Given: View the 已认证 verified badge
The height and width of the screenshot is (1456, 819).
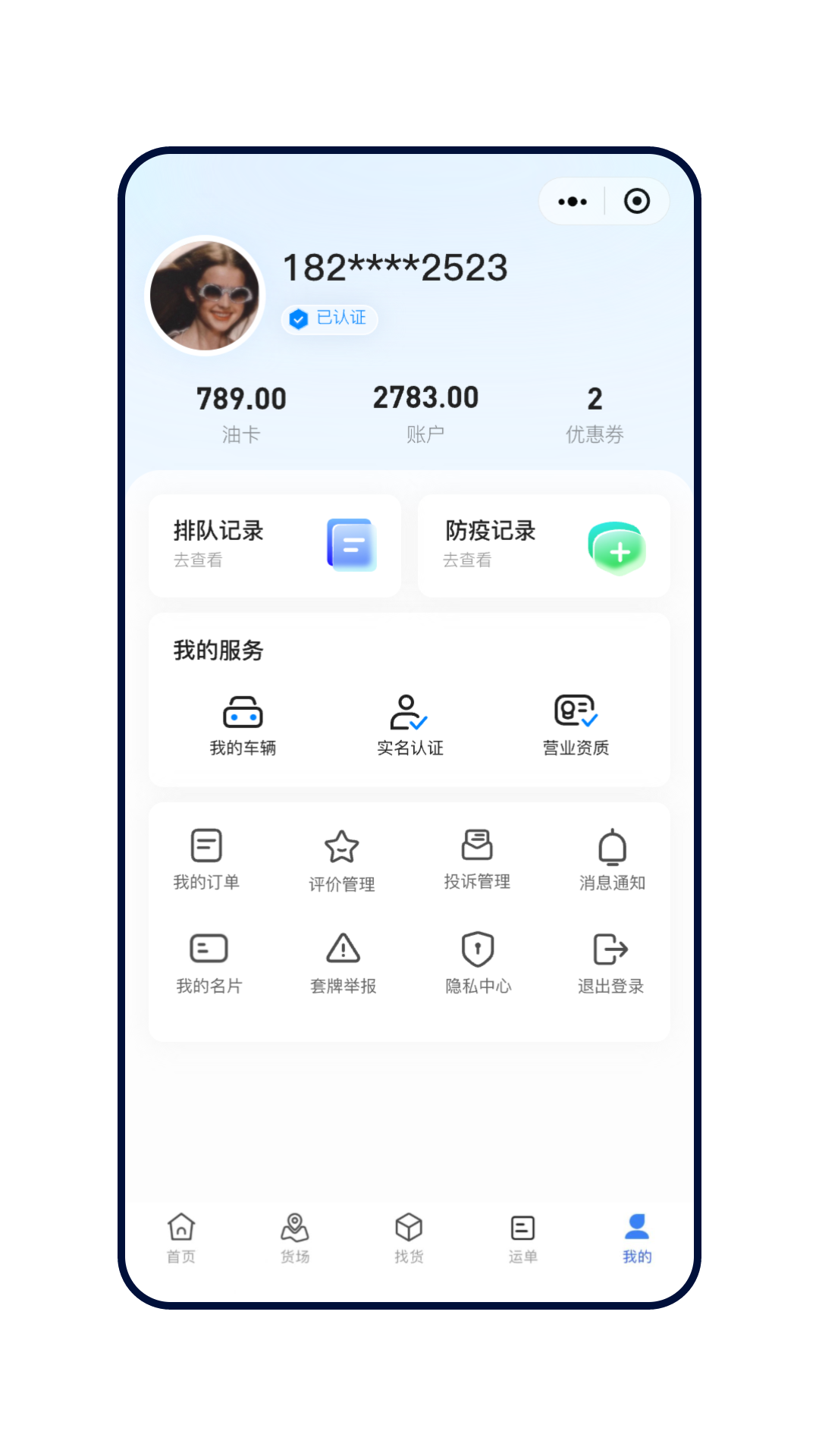Looking at the screenshot, I should pos(328,319).
